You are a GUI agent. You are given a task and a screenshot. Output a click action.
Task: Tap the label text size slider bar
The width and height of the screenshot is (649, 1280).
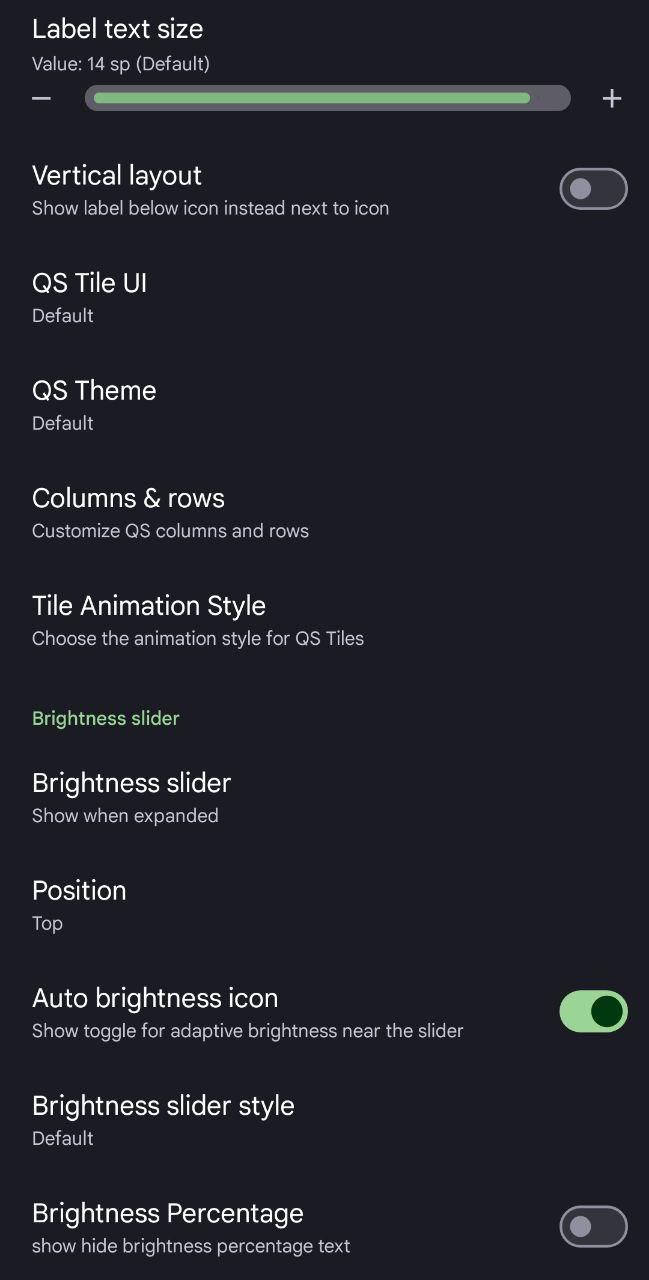(327, 98)
